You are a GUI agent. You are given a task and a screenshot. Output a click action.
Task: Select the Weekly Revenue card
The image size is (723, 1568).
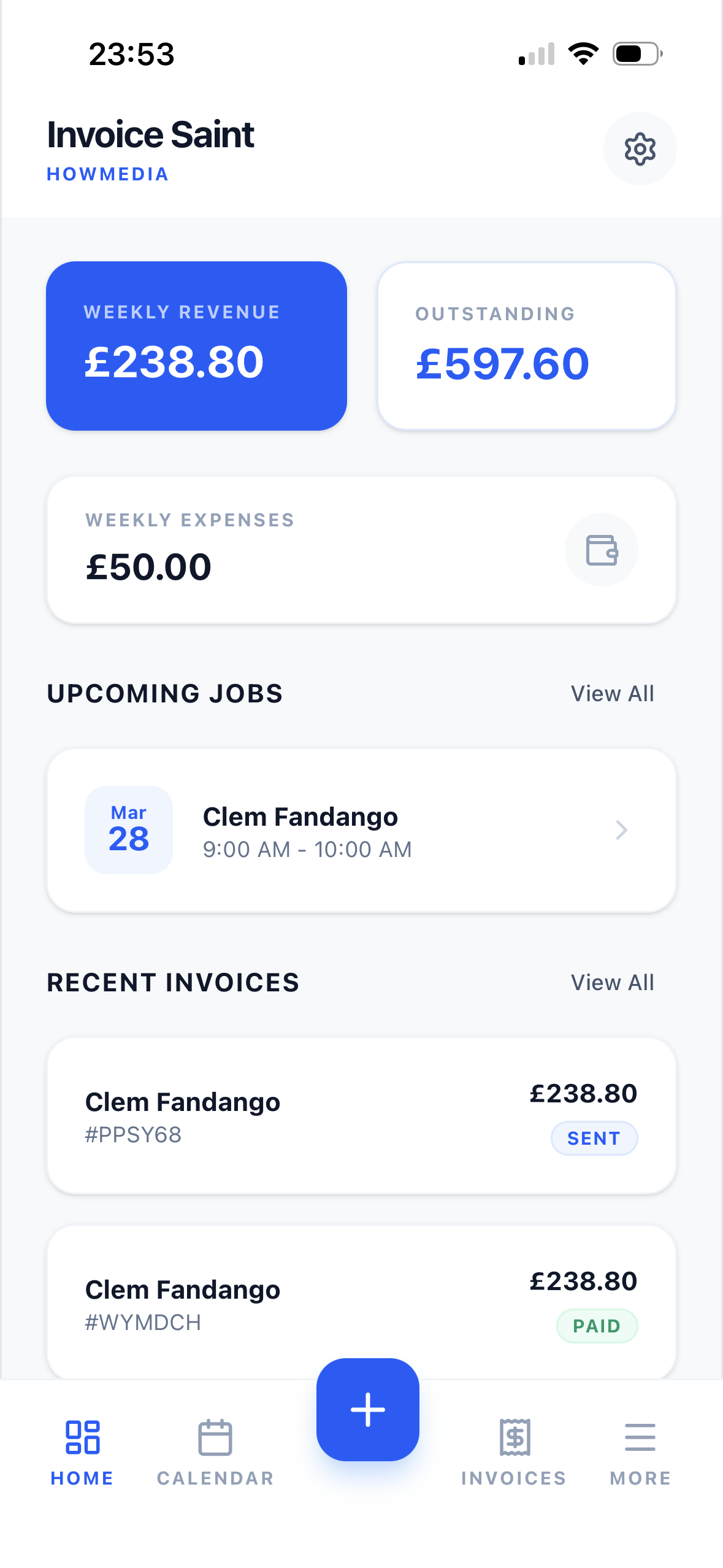196,345
